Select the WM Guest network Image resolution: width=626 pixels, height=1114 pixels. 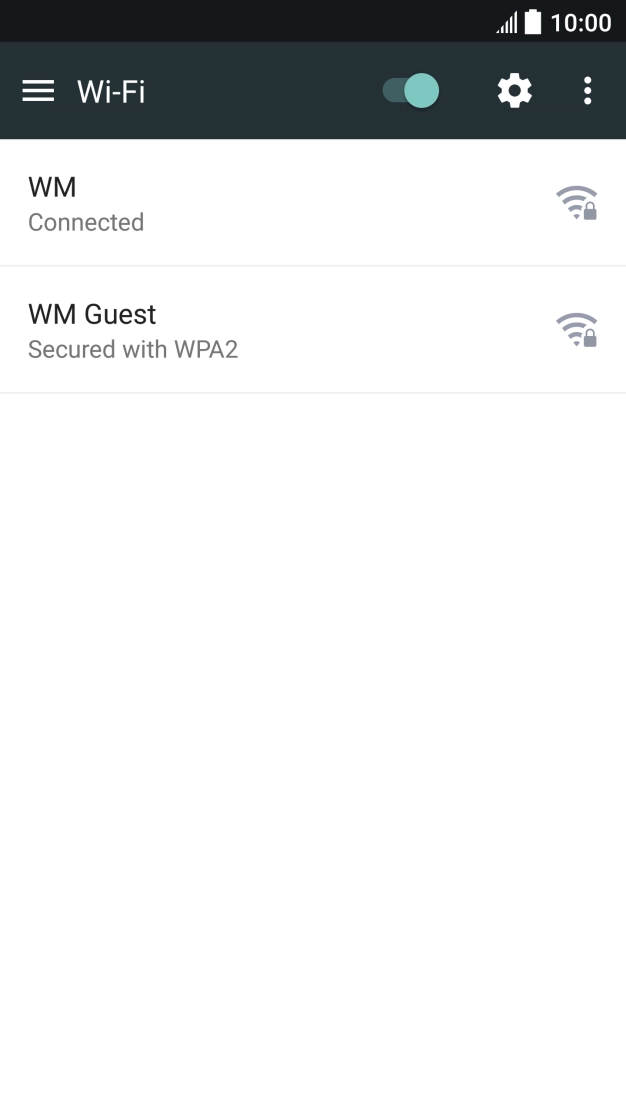point(300,330)
